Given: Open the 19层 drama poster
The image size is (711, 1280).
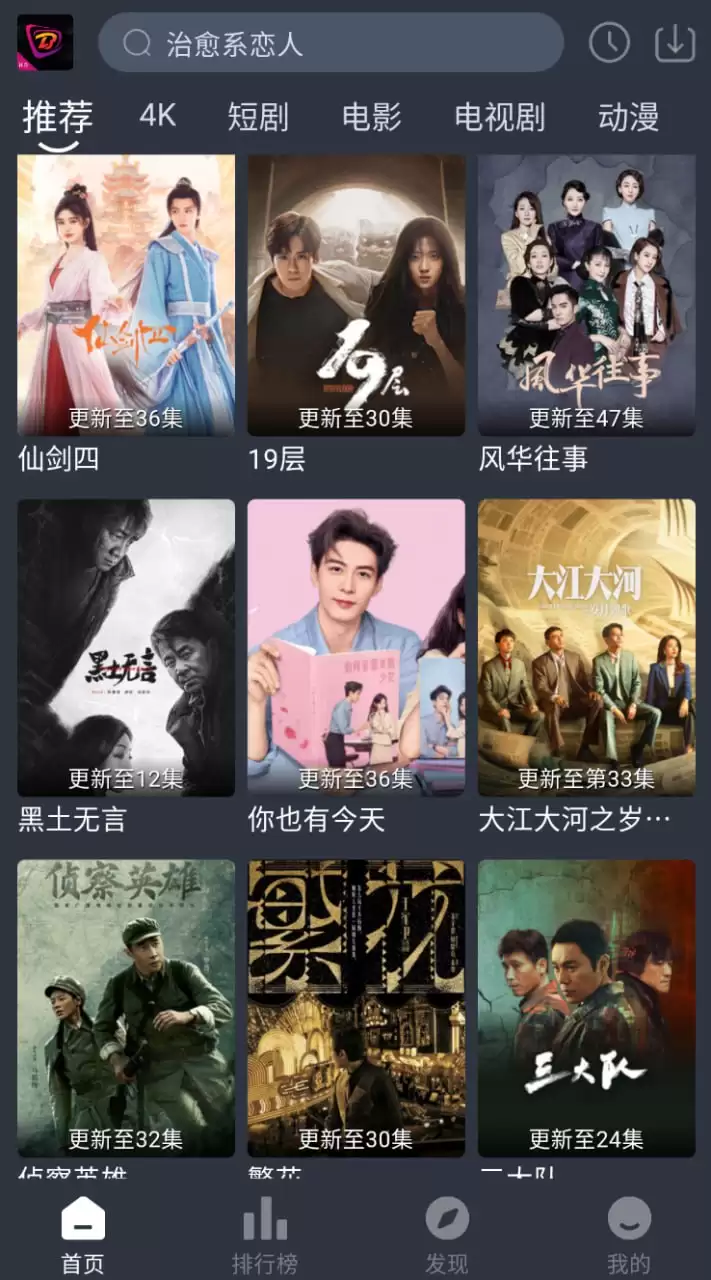Looking at the screenshot, I should [356, 295].
